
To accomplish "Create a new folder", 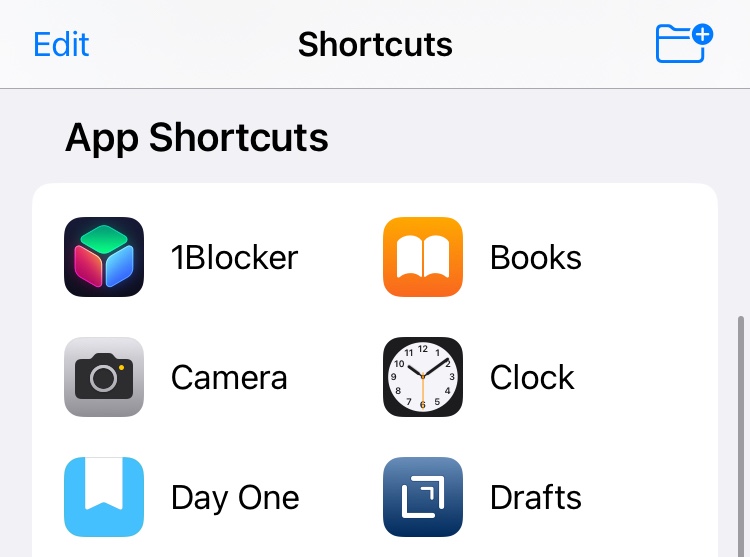I will [x=684, y=45].
